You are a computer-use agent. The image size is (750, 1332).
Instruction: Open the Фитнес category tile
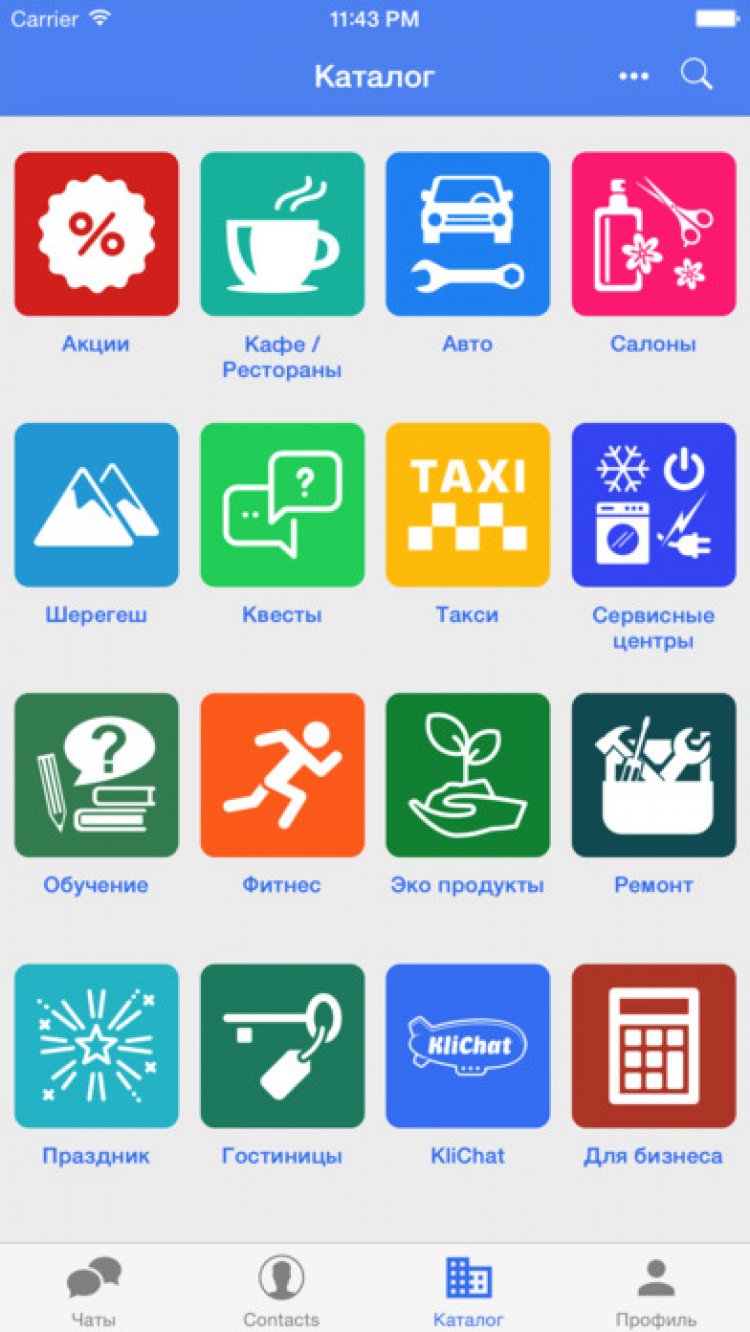coord(282,775)
